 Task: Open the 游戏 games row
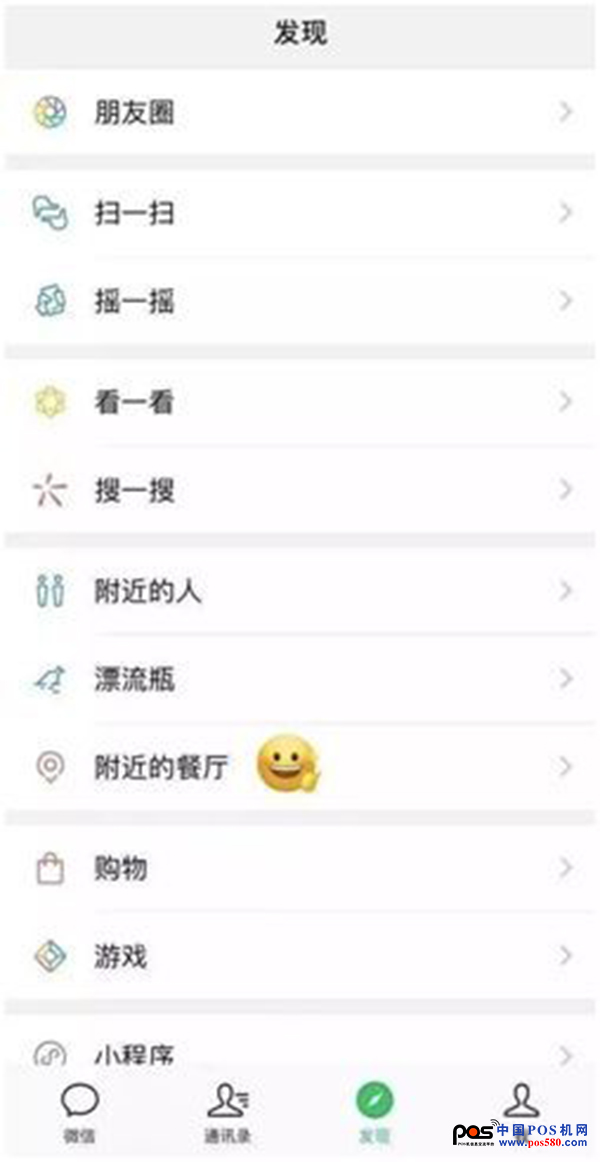coord(300,956)
